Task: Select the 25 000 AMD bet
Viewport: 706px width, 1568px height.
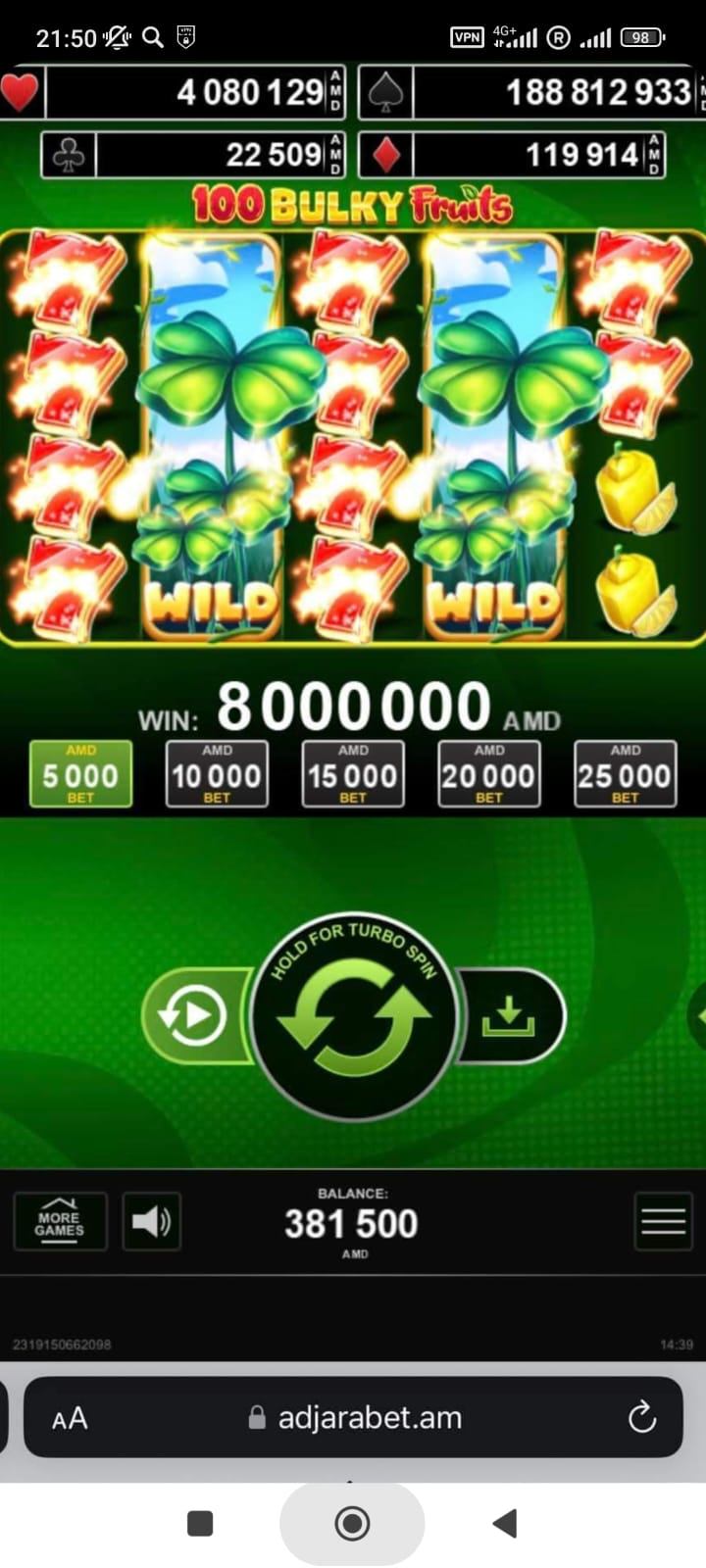Action: coord(625,774)
